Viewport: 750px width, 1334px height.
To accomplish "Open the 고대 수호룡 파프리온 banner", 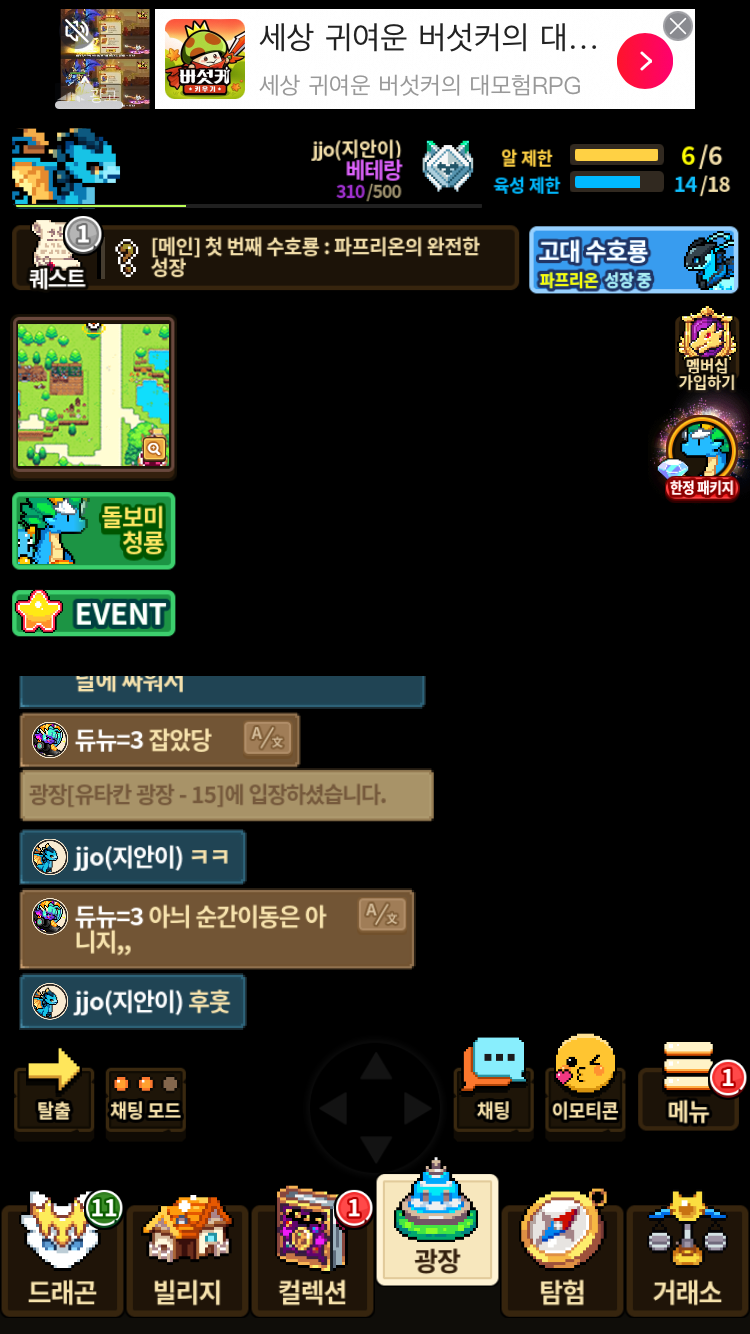I will click(x=633, y=260).
